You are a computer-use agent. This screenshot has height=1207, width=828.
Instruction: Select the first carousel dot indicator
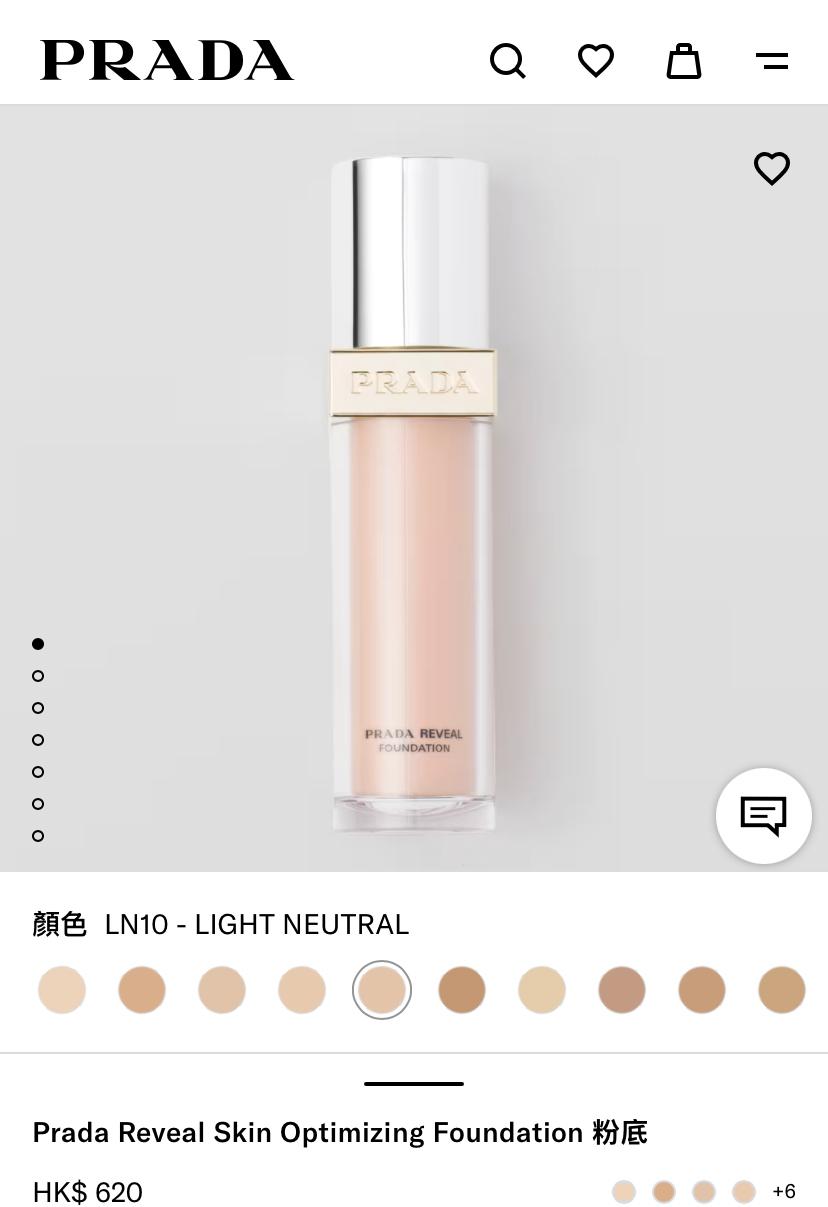[x=38, y=644]
